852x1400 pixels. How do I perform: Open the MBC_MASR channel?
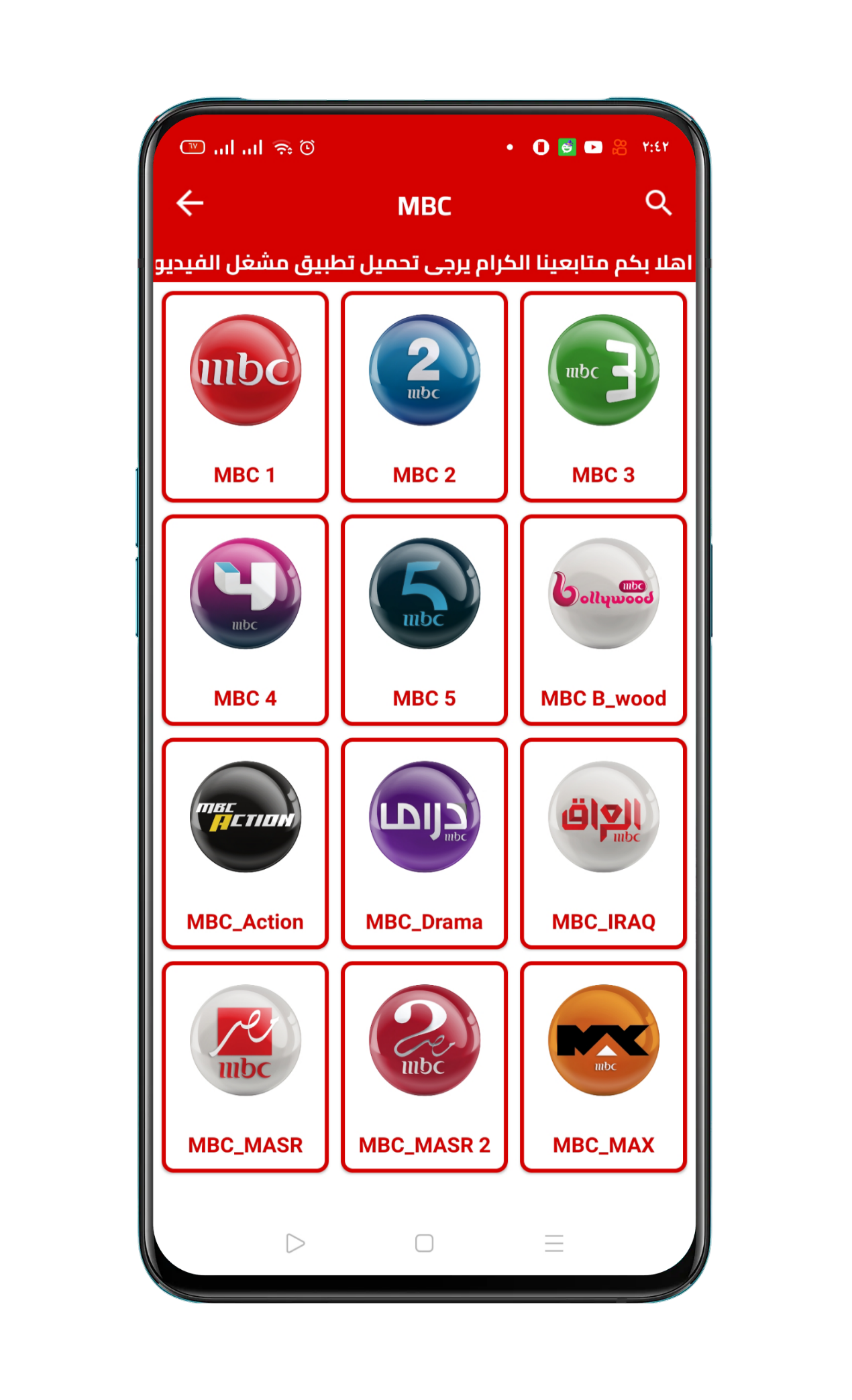click(x=245, y=1067)
